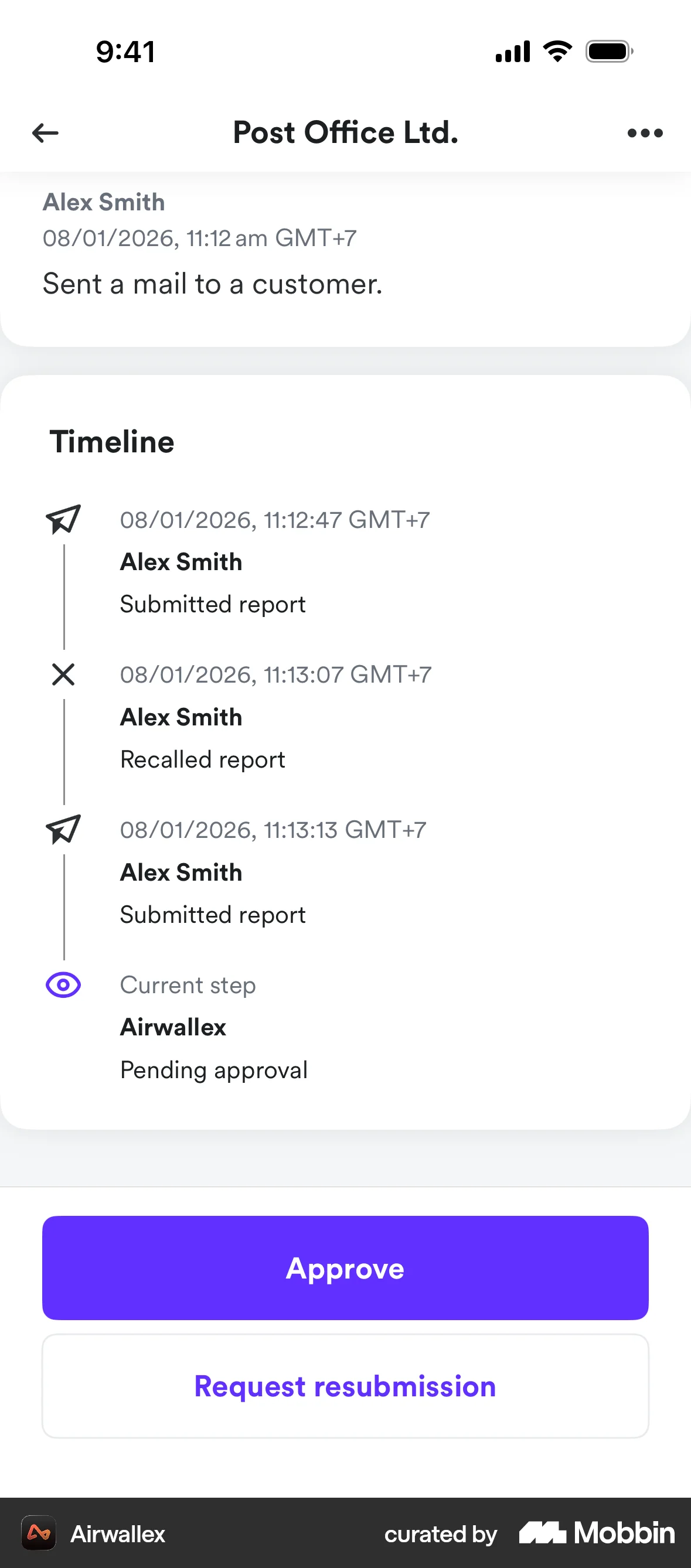Click the back arrow to leave Post Office Ltd.
The height and width of the screenshot is (1568, 691).
point(45,132)
